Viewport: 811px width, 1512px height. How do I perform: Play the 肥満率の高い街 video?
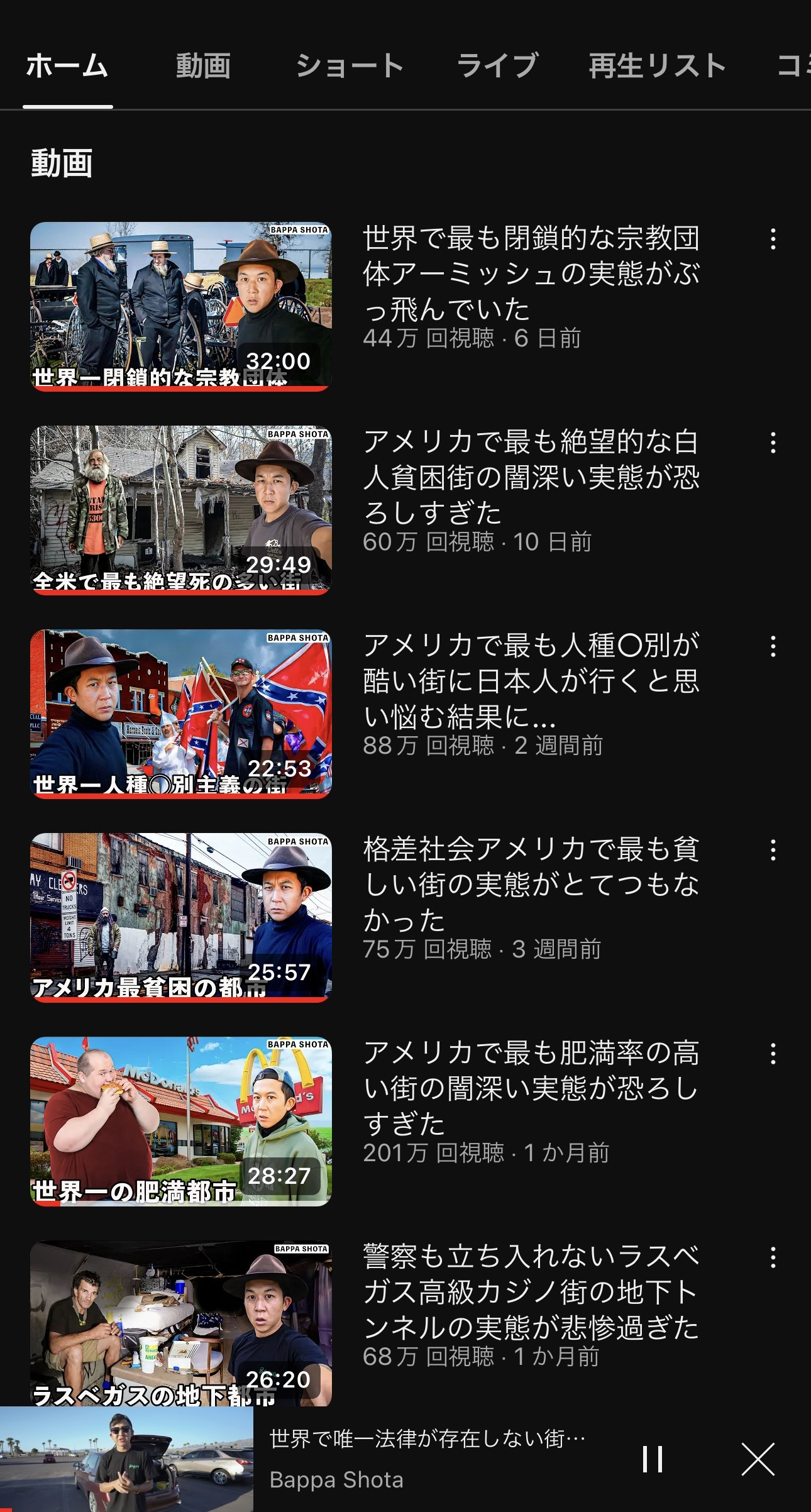(180, 1121)
